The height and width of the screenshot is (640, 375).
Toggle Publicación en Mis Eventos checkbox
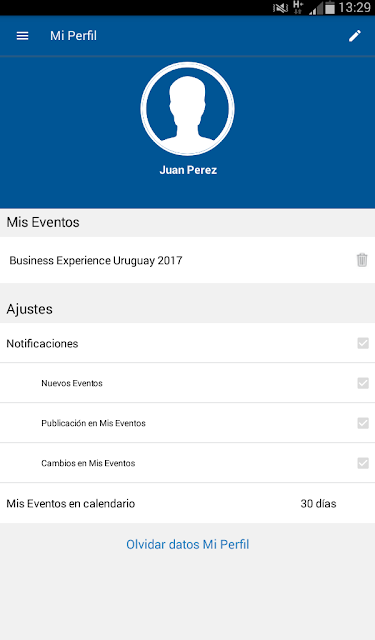tap(363, 423)
